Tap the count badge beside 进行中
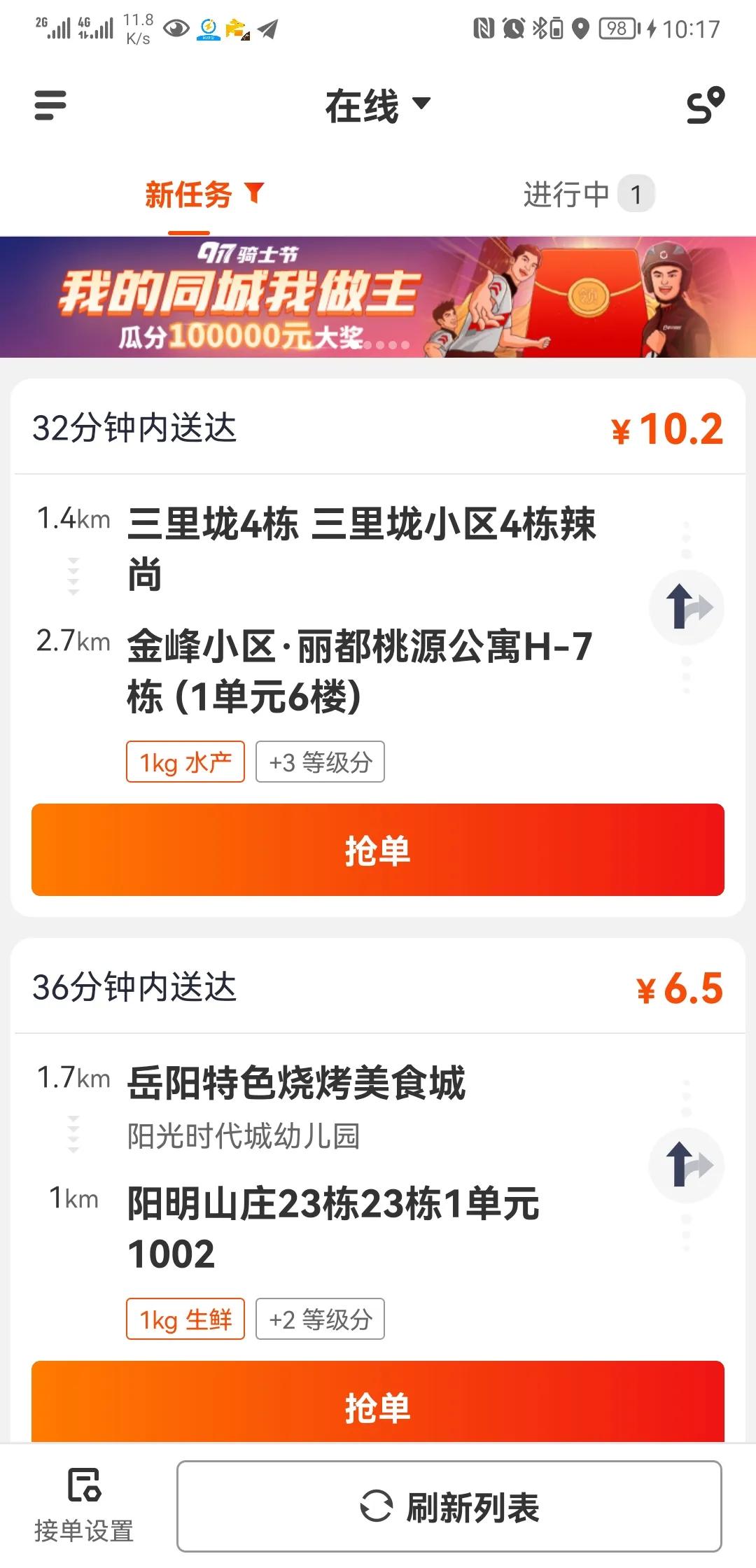 pos(636,195)
